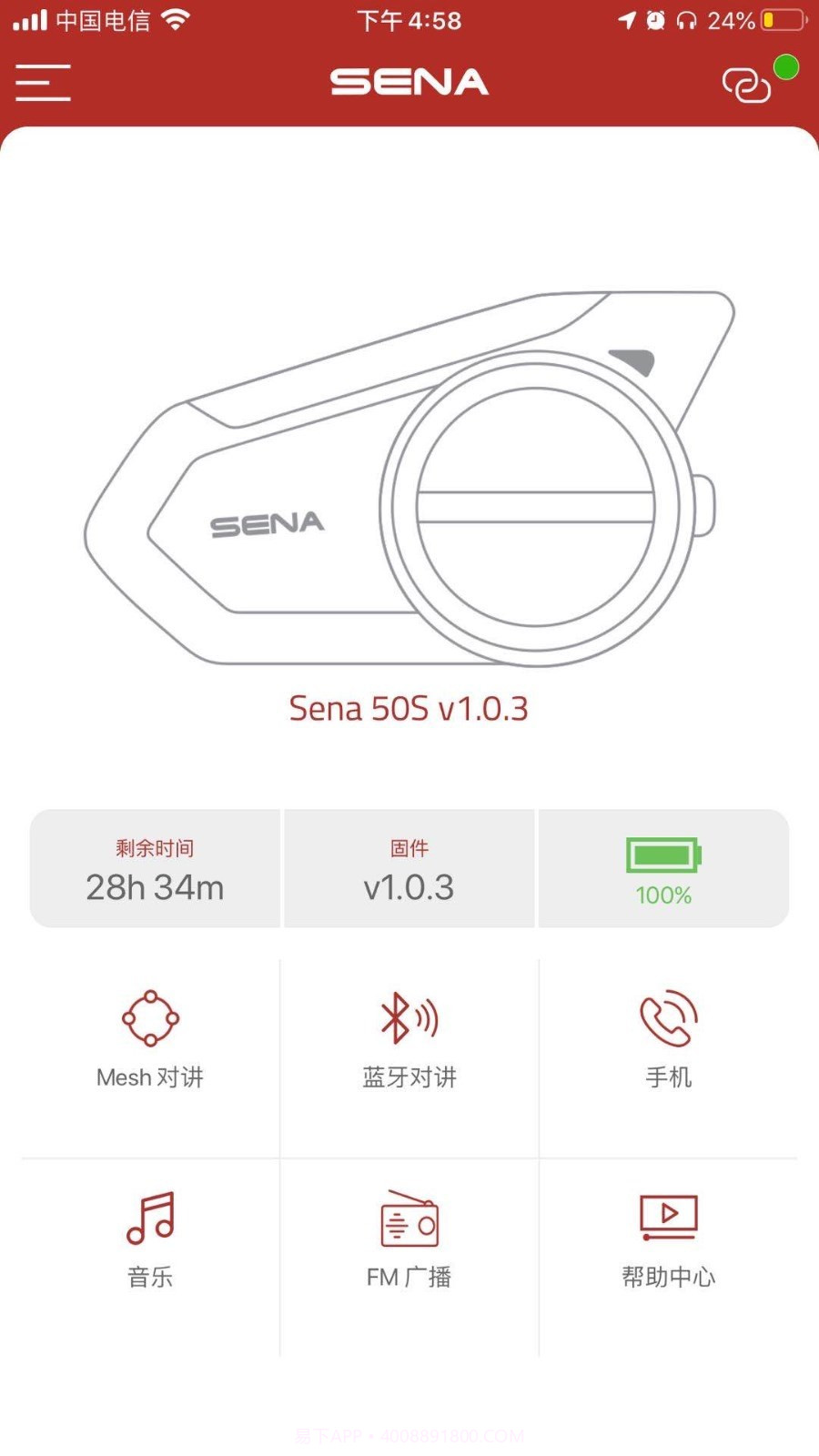Image resolution: width=819 pixels, height=1456 pixels.
Task: Tap the clock showing 下午 4:58
Action: click(x=408, y=19)
